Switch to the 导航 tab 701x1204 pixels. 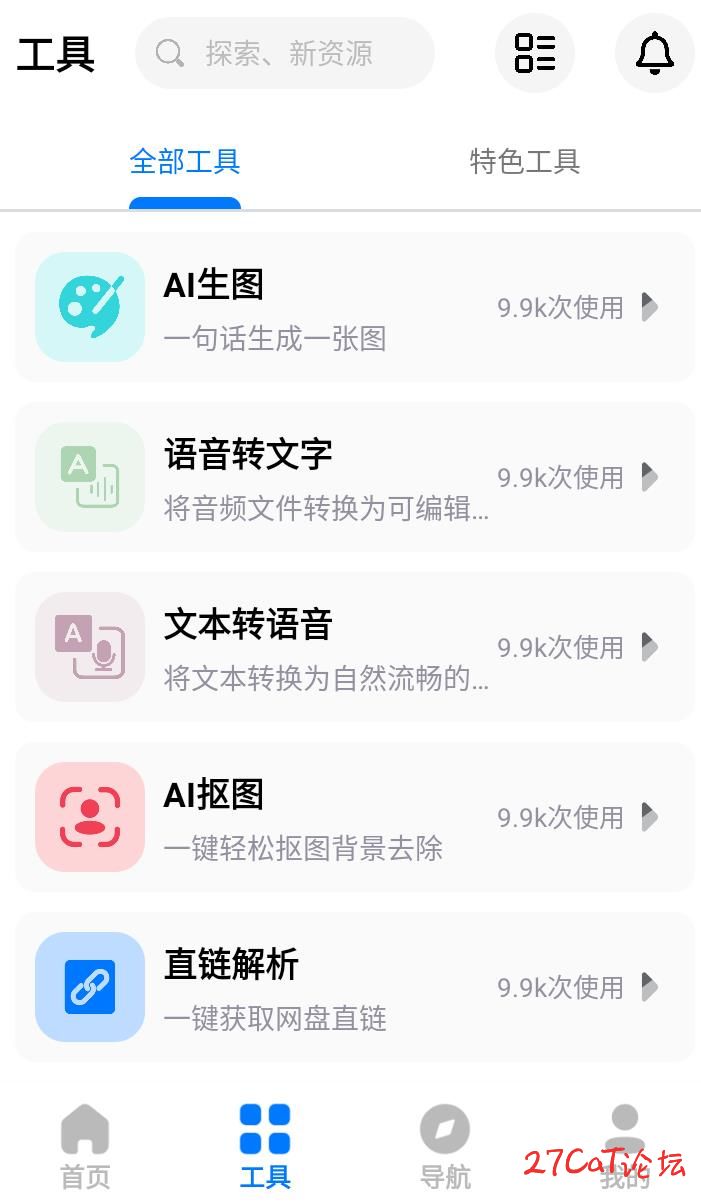pyautogui.click(x=445, y=1146)
